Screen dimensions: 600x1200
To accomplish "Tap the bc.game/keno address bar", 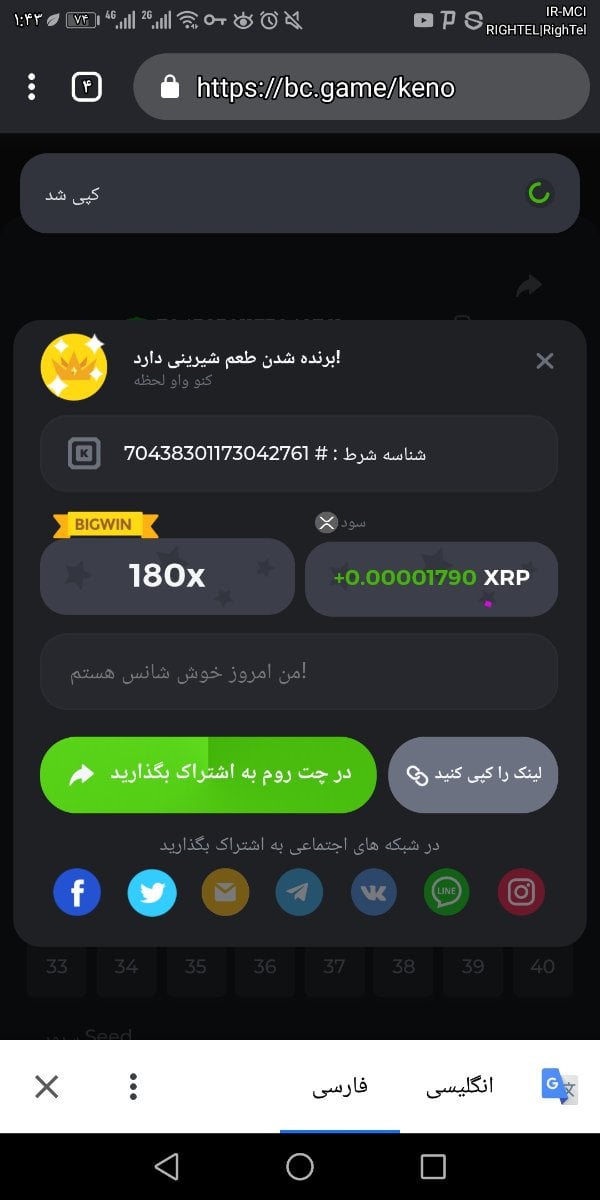I will (x=360, y=88).
